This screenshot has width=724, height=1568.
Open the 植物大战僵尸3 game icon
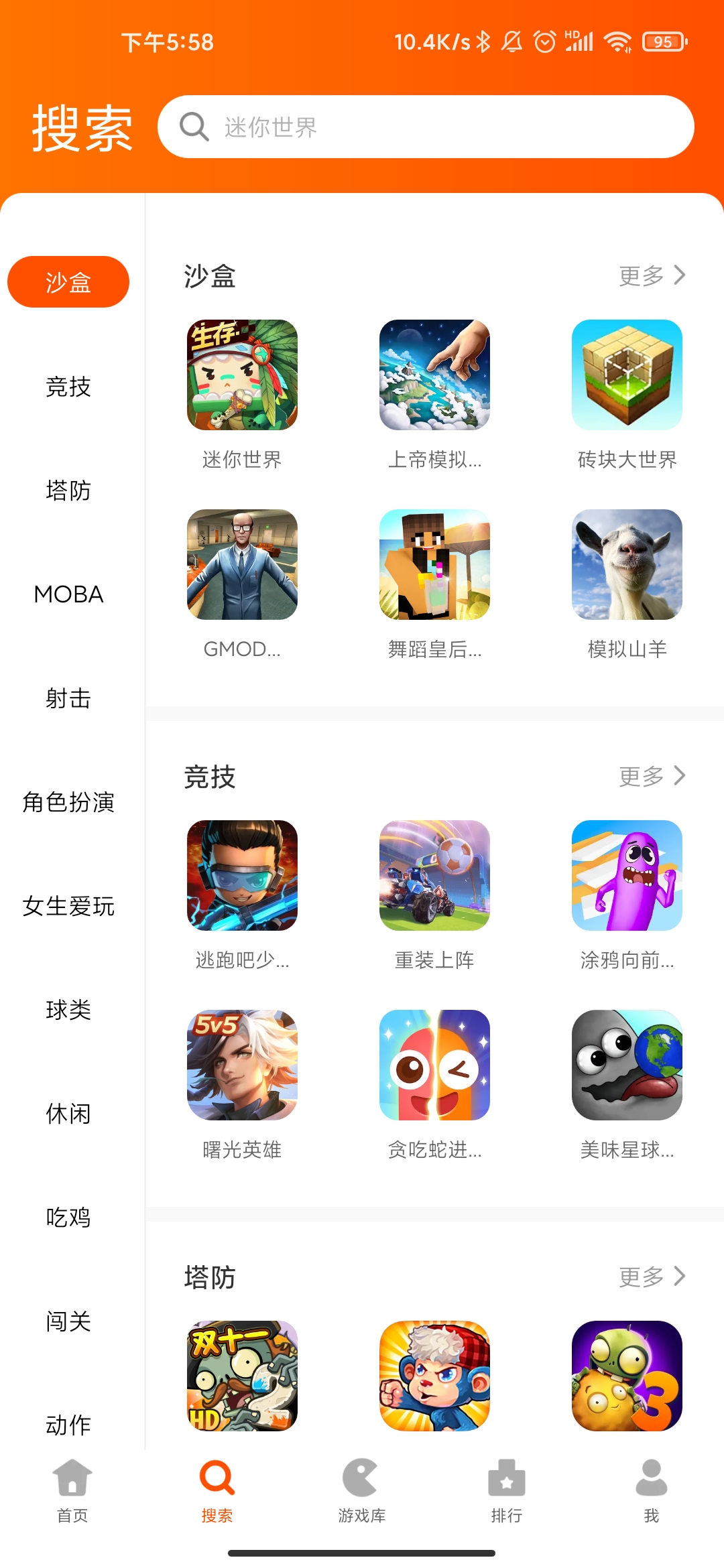pos(626,1377)
